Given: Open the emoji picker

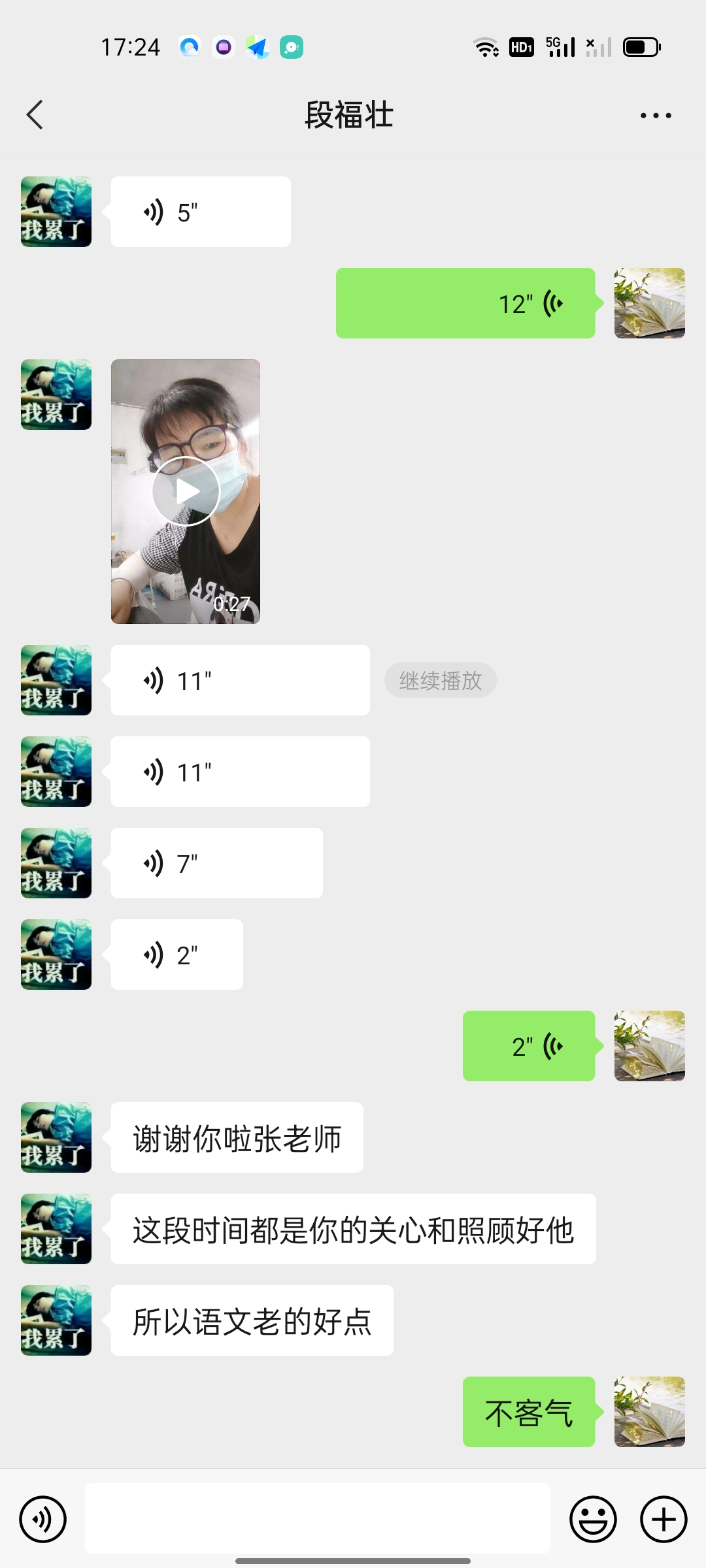Looking at the screenshot, I should pyautogui.click(x=592, y=1519).
